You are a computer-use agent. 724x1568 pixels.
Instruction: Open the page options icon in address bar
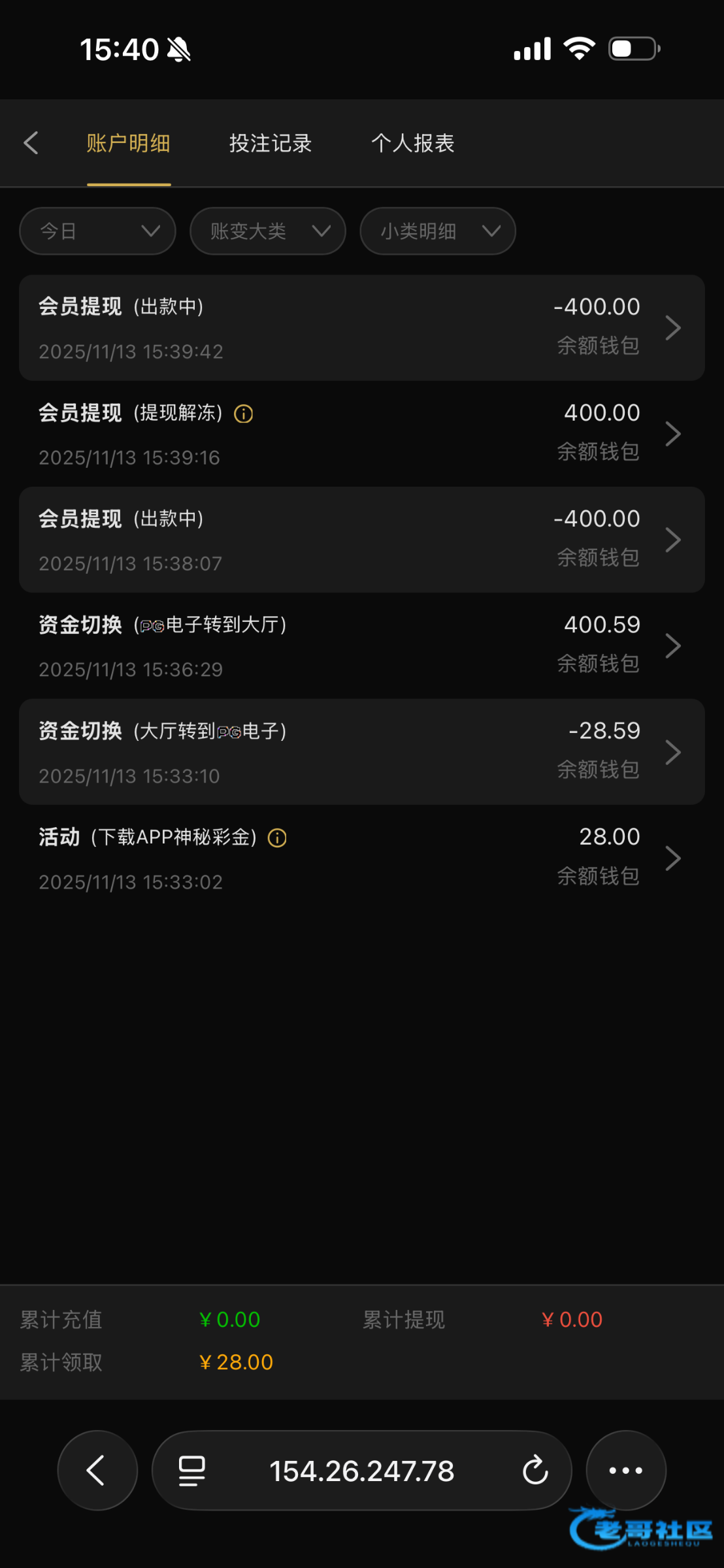pyautogui.click(x=192, y=1471)
